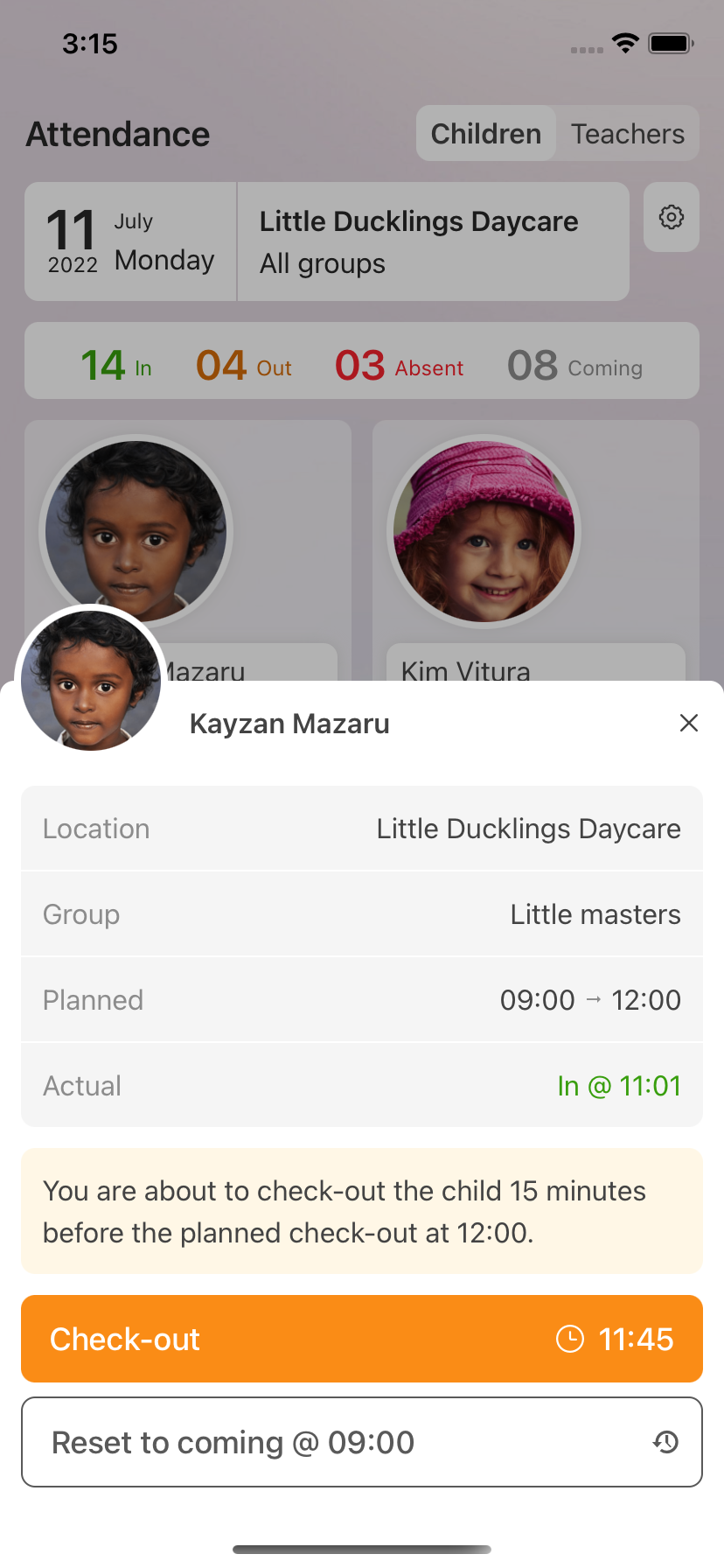
Task: Check out Kayzan at 11:45
Action: pyautogui.click(x=362, y=1339)
